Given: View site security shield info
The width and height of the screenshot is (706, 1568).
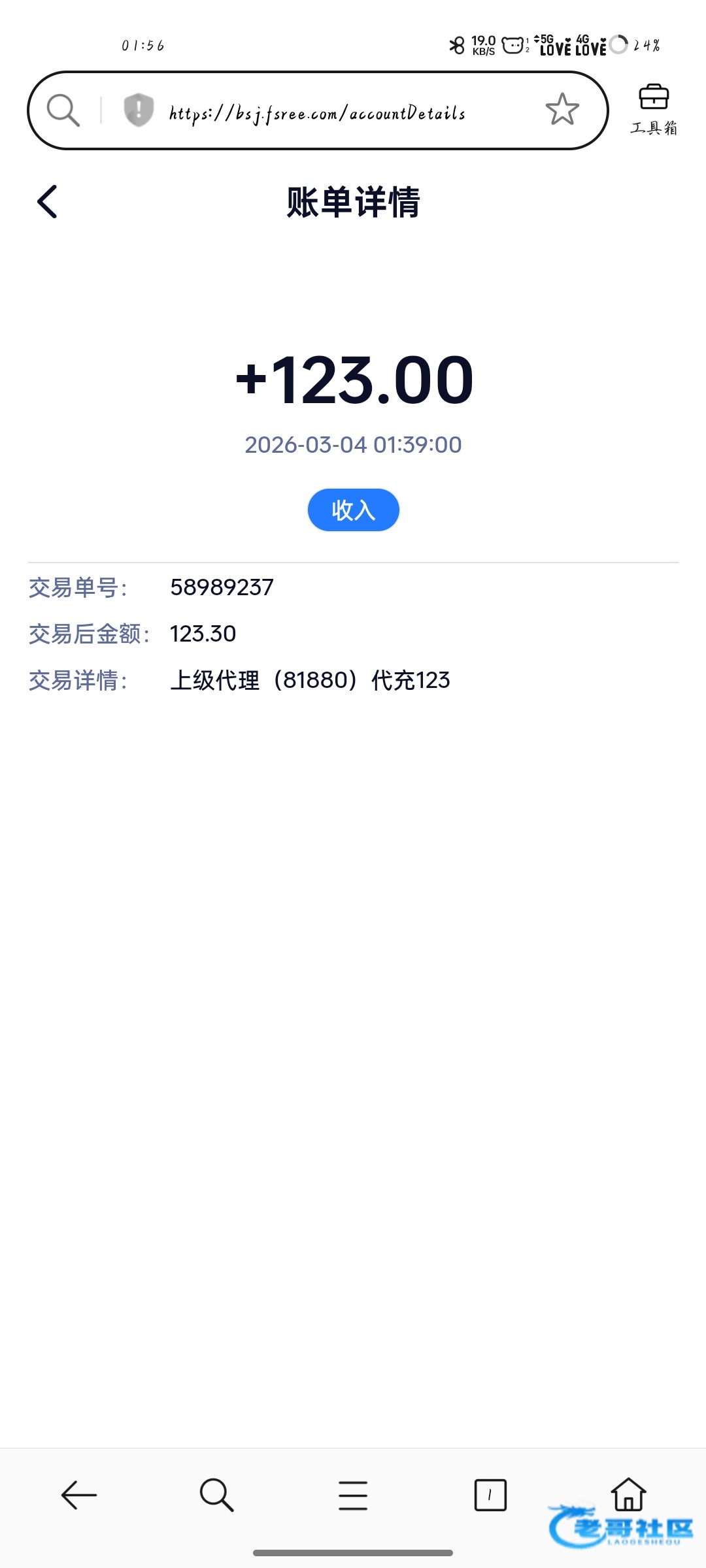Looking at the screenshot, I should click(139, 110).
